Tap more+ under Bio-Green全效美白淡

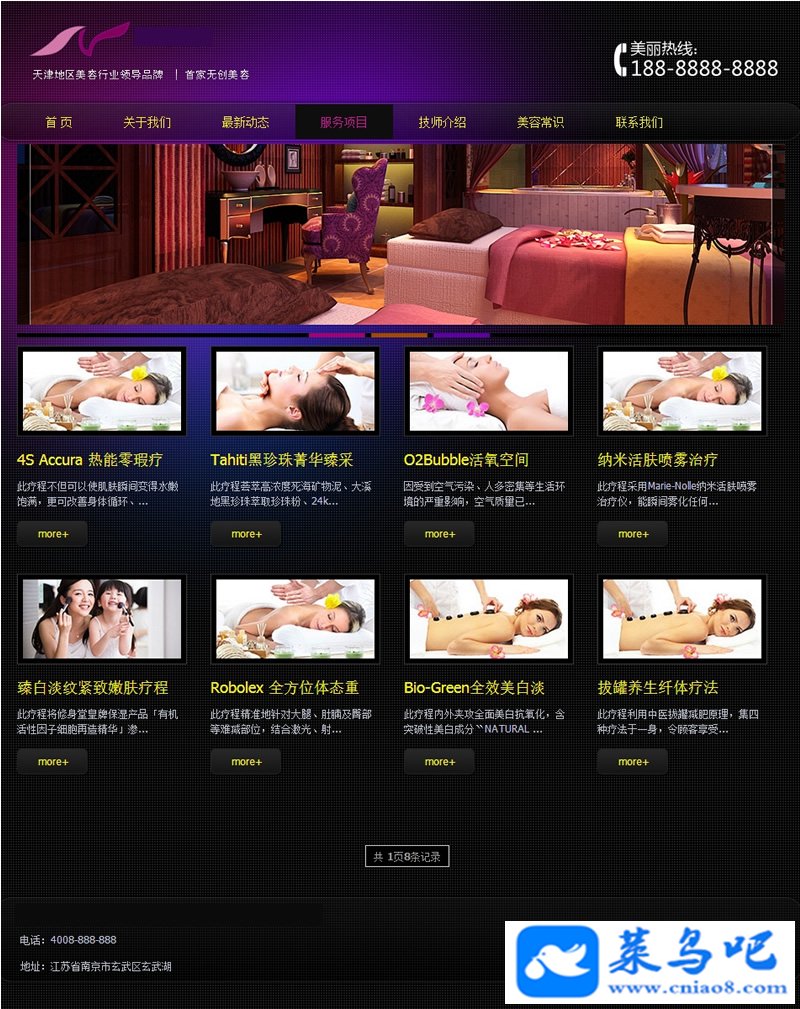[439, 762]
